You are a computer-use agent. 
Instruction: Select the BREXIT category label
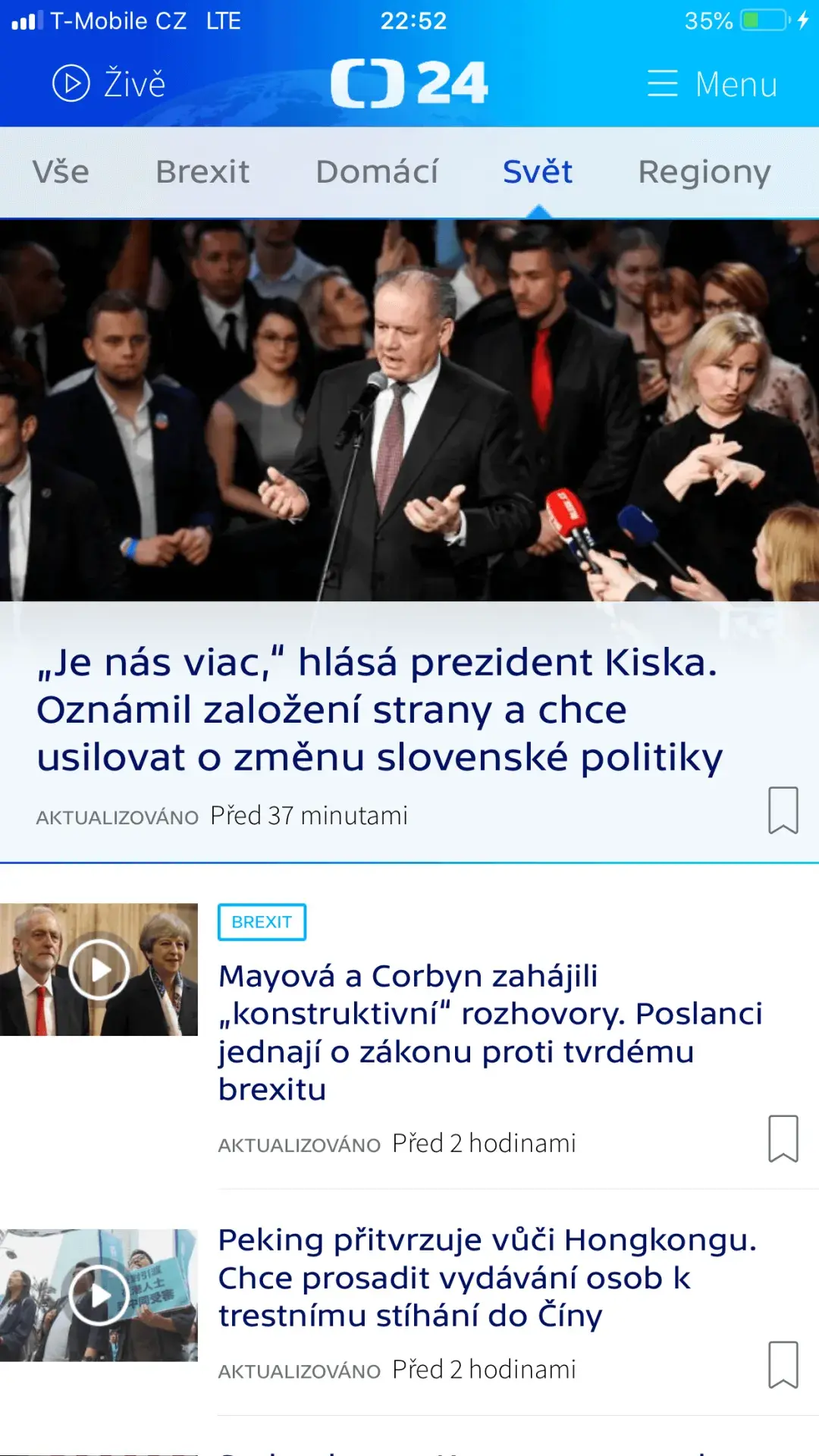point(261,921)
